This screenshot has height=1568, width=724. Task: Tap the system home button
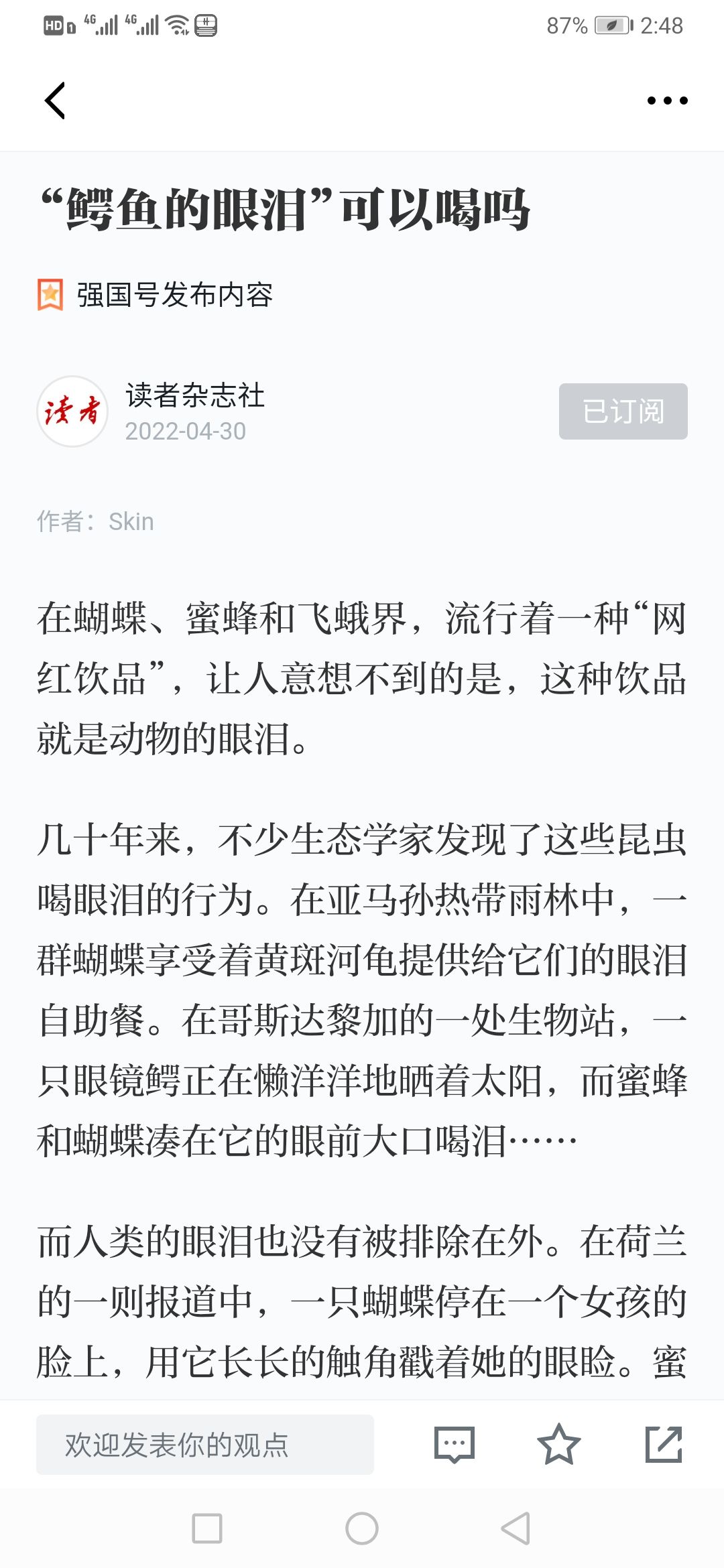pyautogui.click(x=362, y=1528)
